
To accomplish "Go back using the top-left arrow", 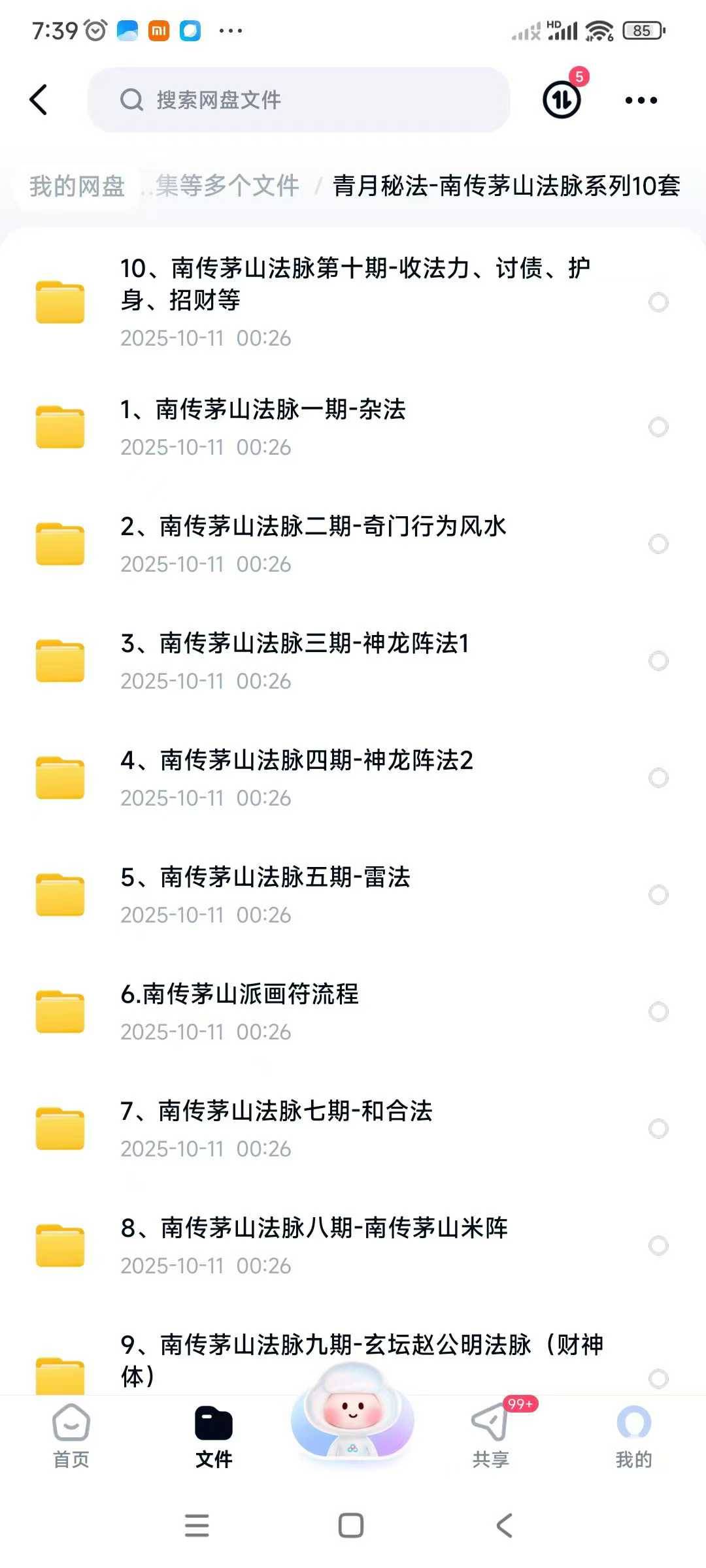I will (x=39, y=100).
